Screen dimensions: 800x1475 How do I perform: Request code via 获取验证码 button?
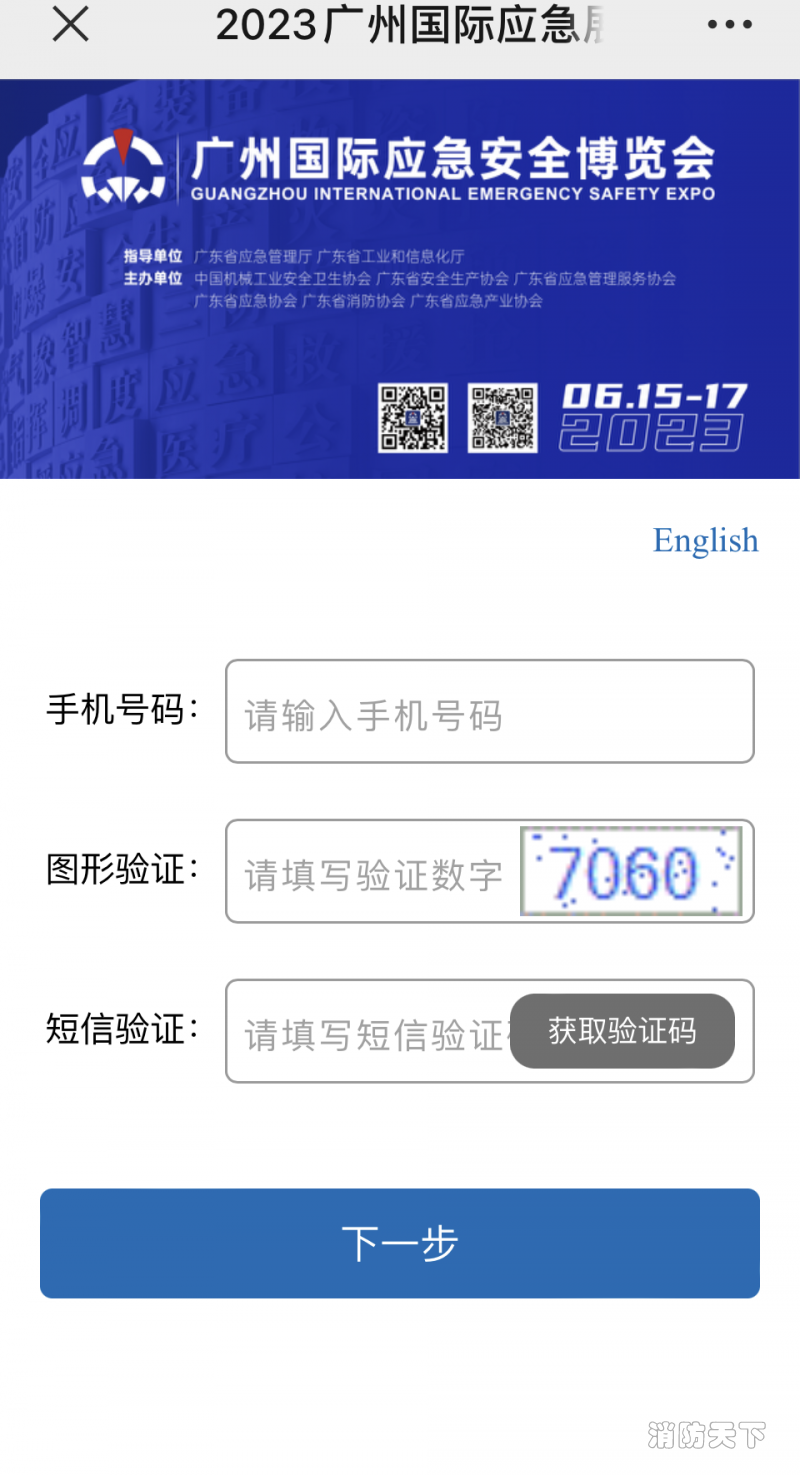(622, 1031)
